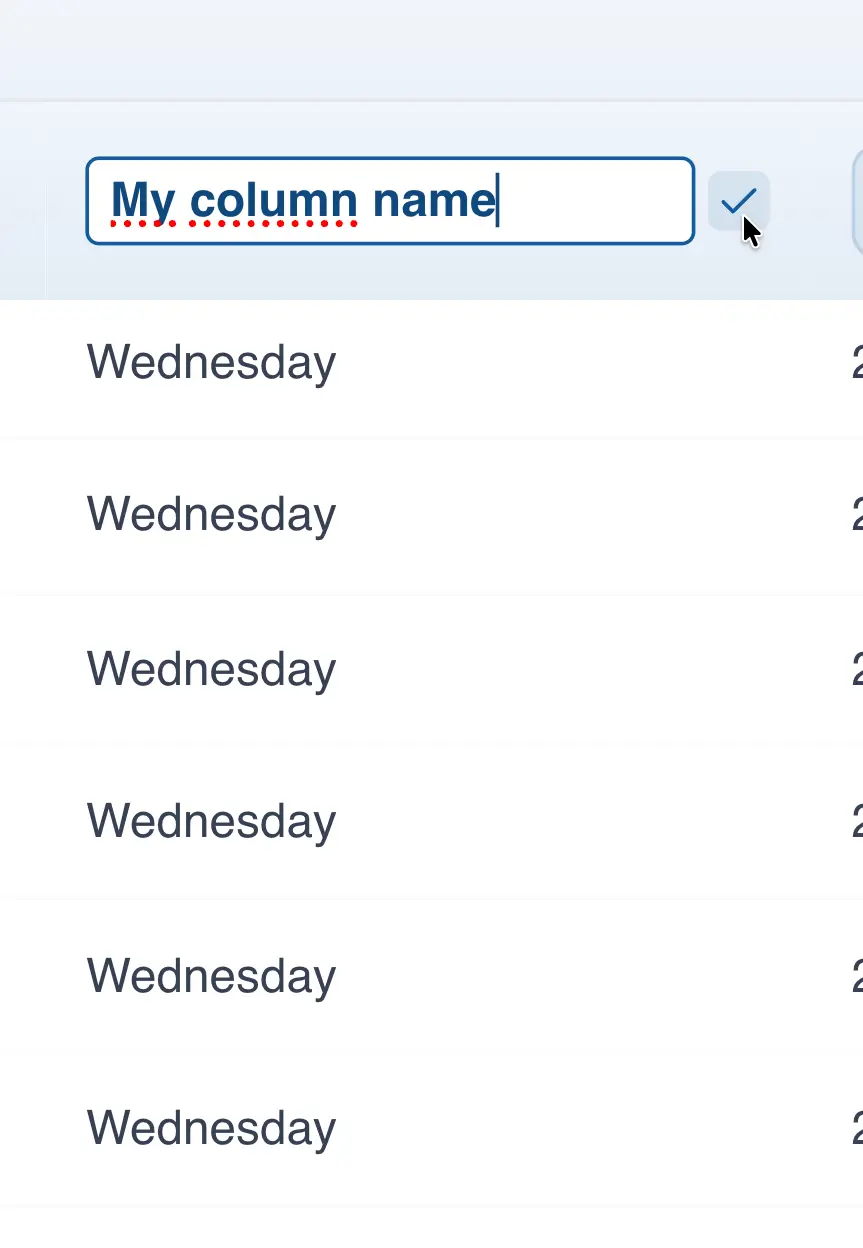This screenshot has width=863, height=1248.
Task: Click the fifth Wednesday entry
Action: pyautogui.click(x=210, y=975)
